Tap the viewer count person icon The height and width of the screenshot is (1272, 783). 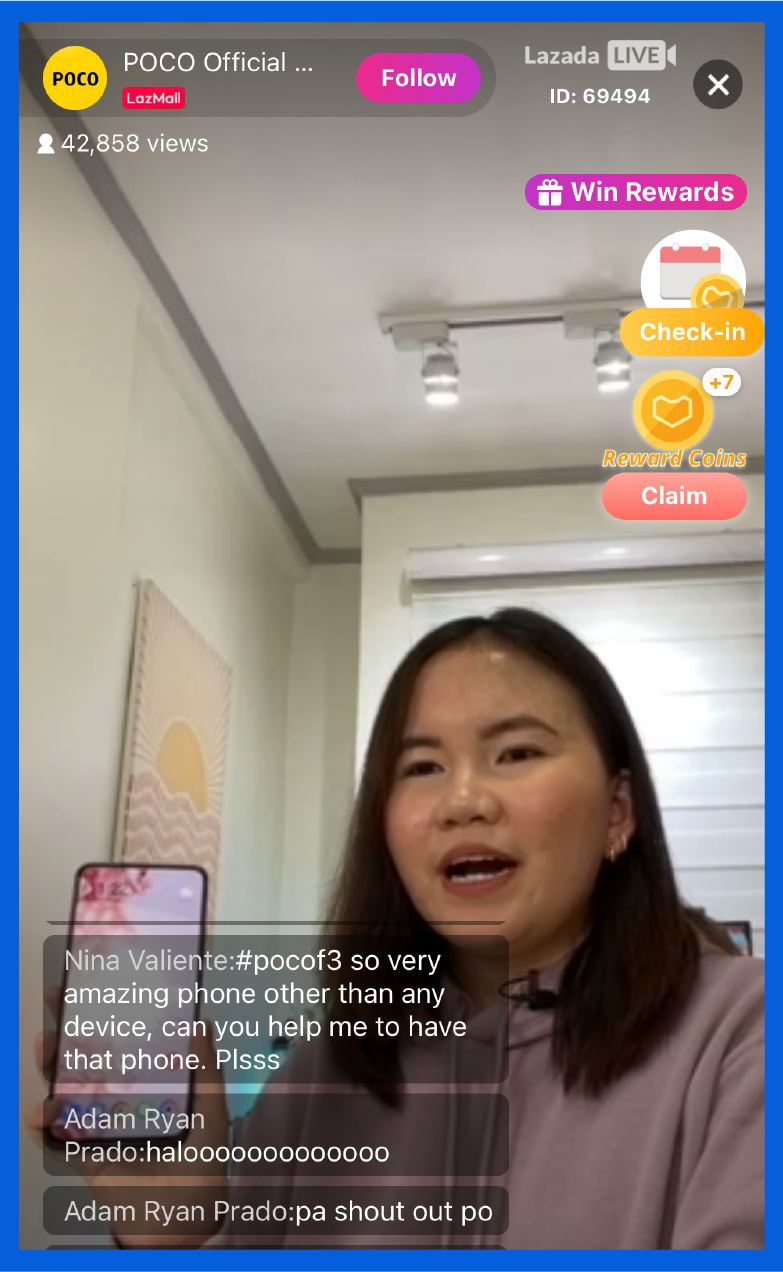point(45,143)
